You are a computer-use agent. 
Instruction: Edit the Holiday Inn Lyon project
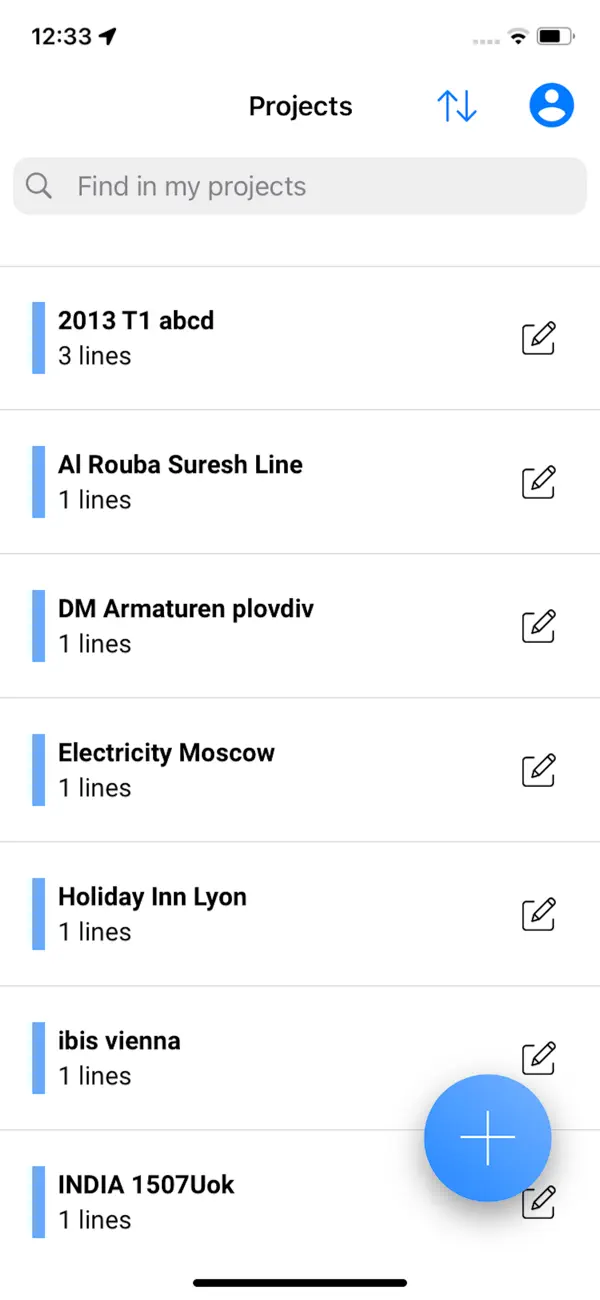pyautogui.click(x=539, y=914)
